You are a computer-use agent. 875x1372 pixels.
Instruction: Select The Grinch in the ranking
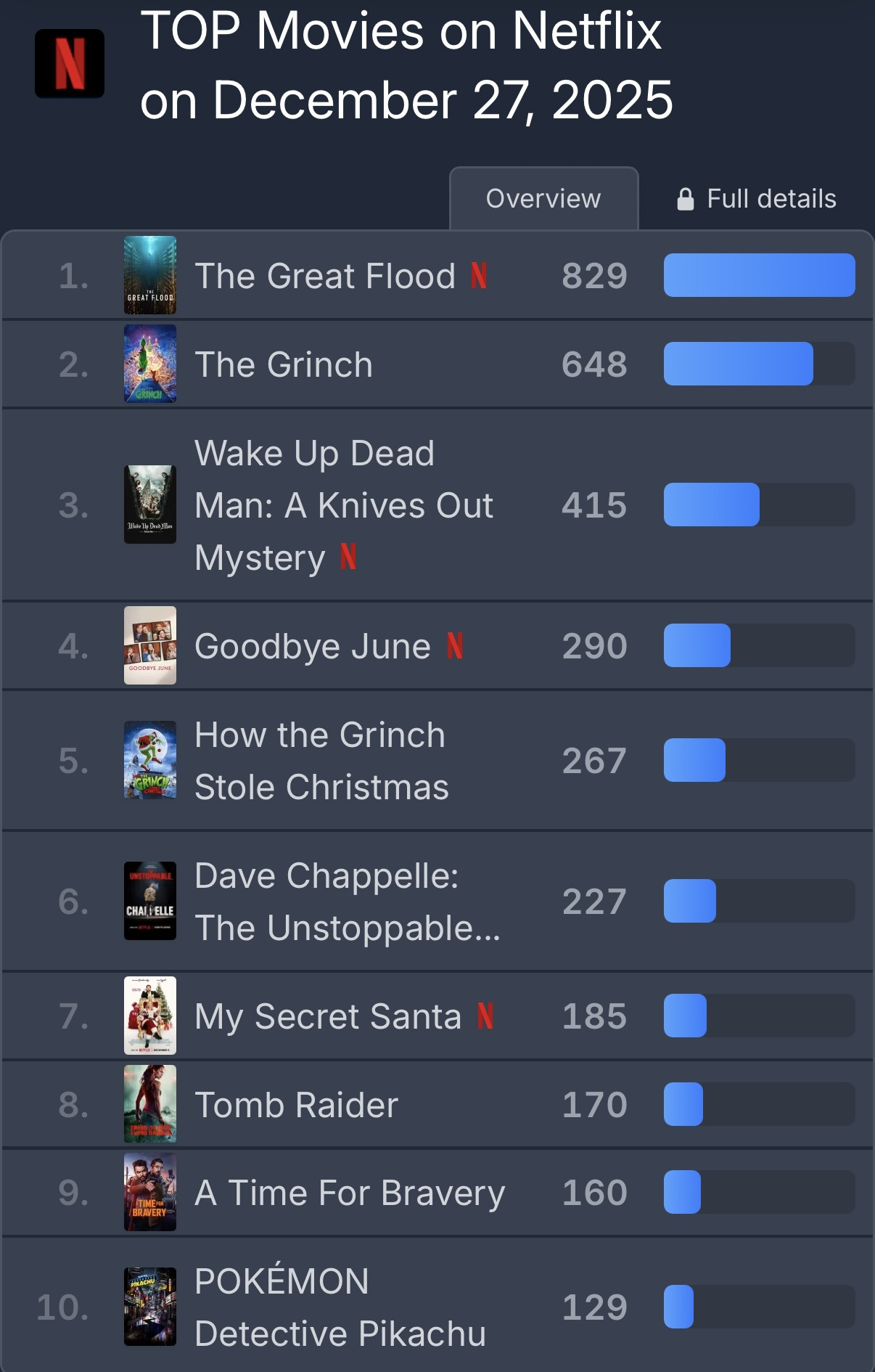[284, 364]
